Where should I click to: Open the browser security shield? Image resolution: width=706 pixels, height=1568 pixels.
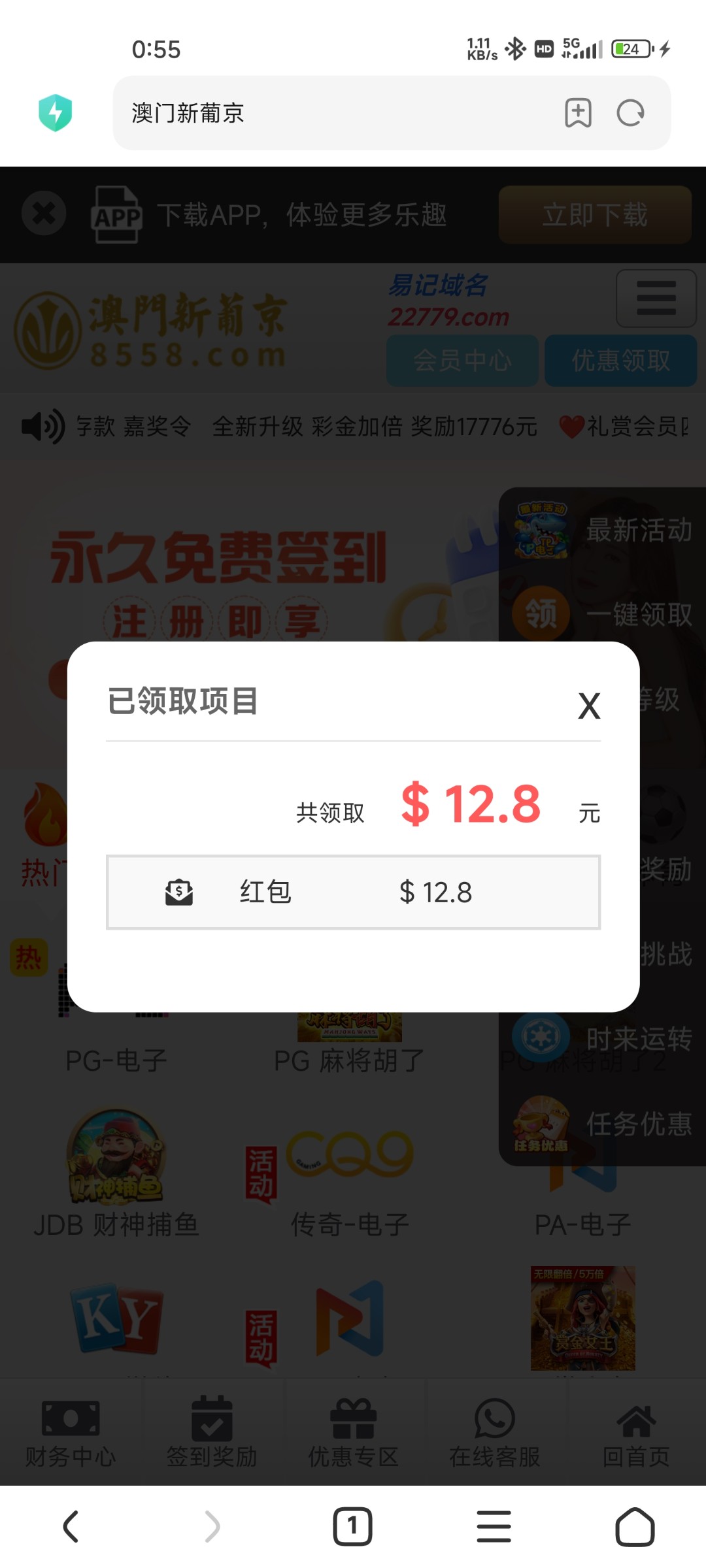[x=56, y=112]
